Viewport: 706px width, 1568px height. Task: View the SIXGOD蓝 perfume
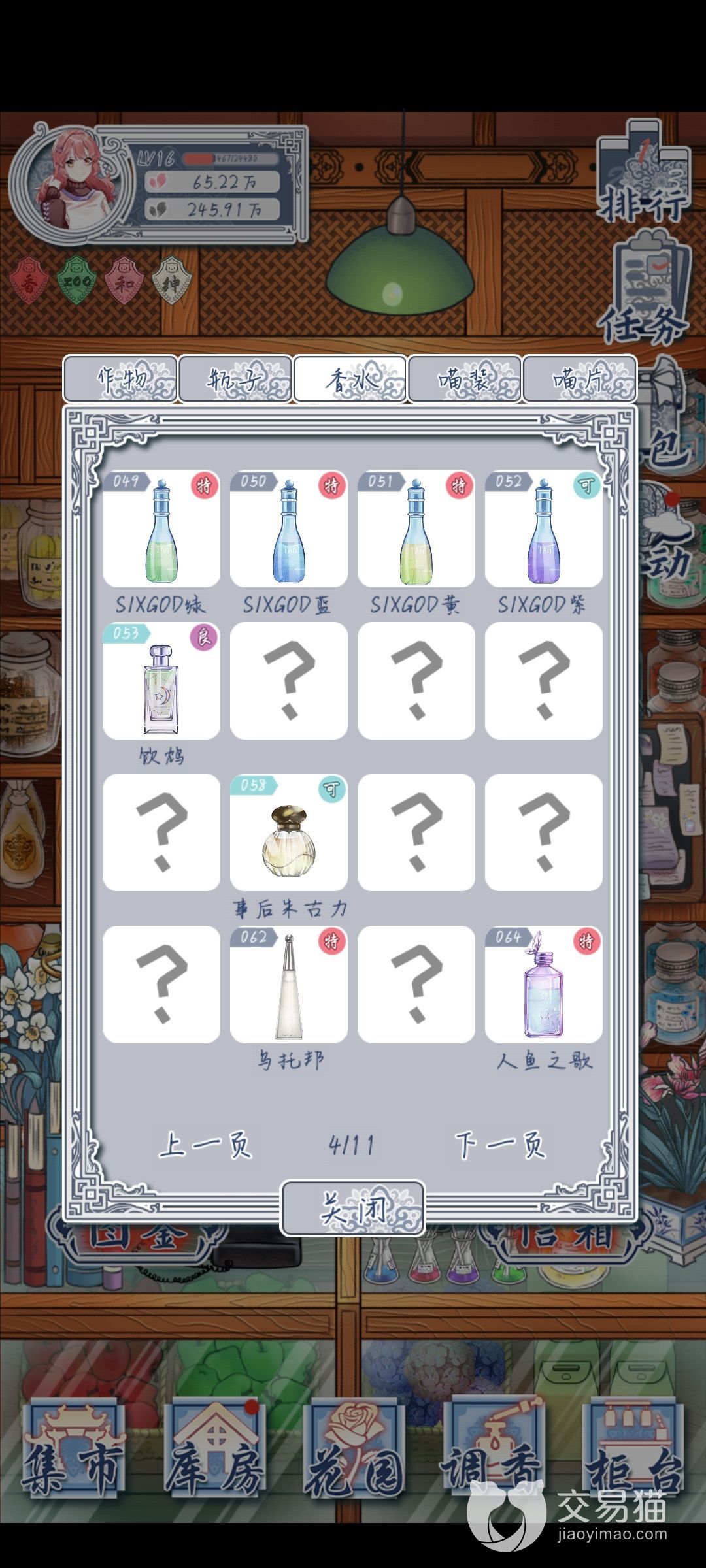pyautogui.click(x=289, y=529)
